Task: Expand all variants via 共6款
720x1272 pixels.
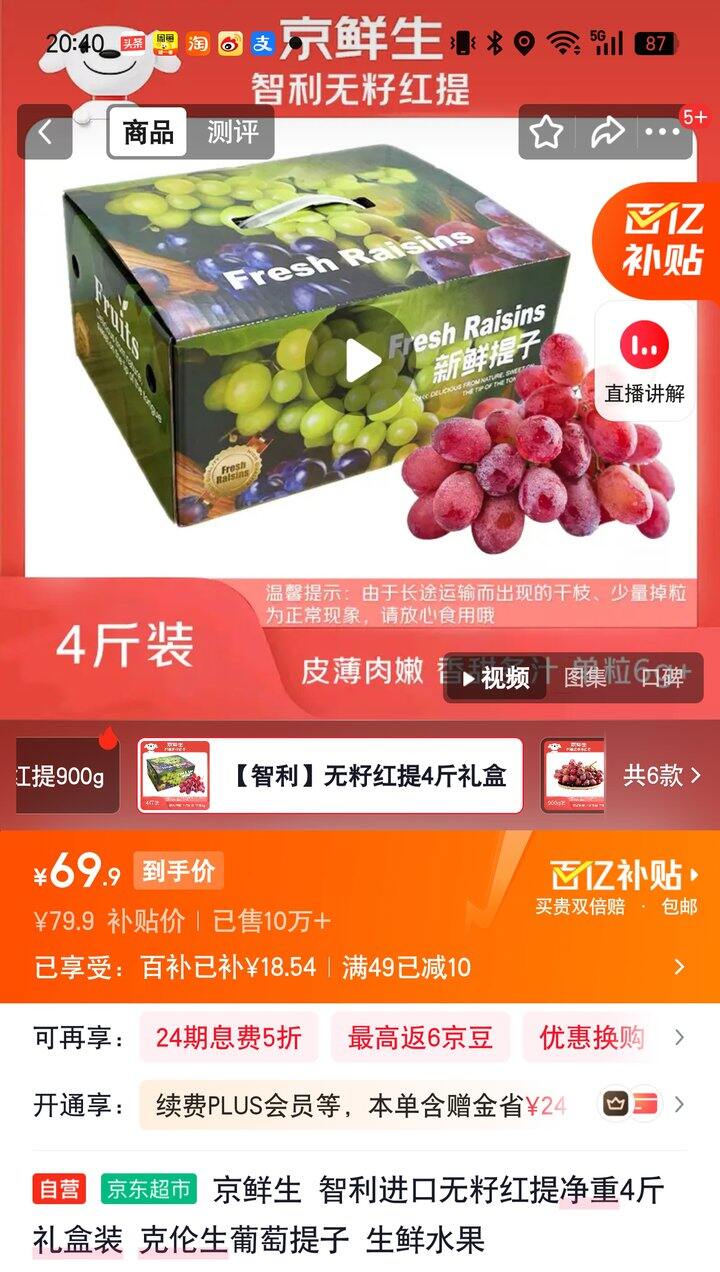Action: (x=662, y=776)
